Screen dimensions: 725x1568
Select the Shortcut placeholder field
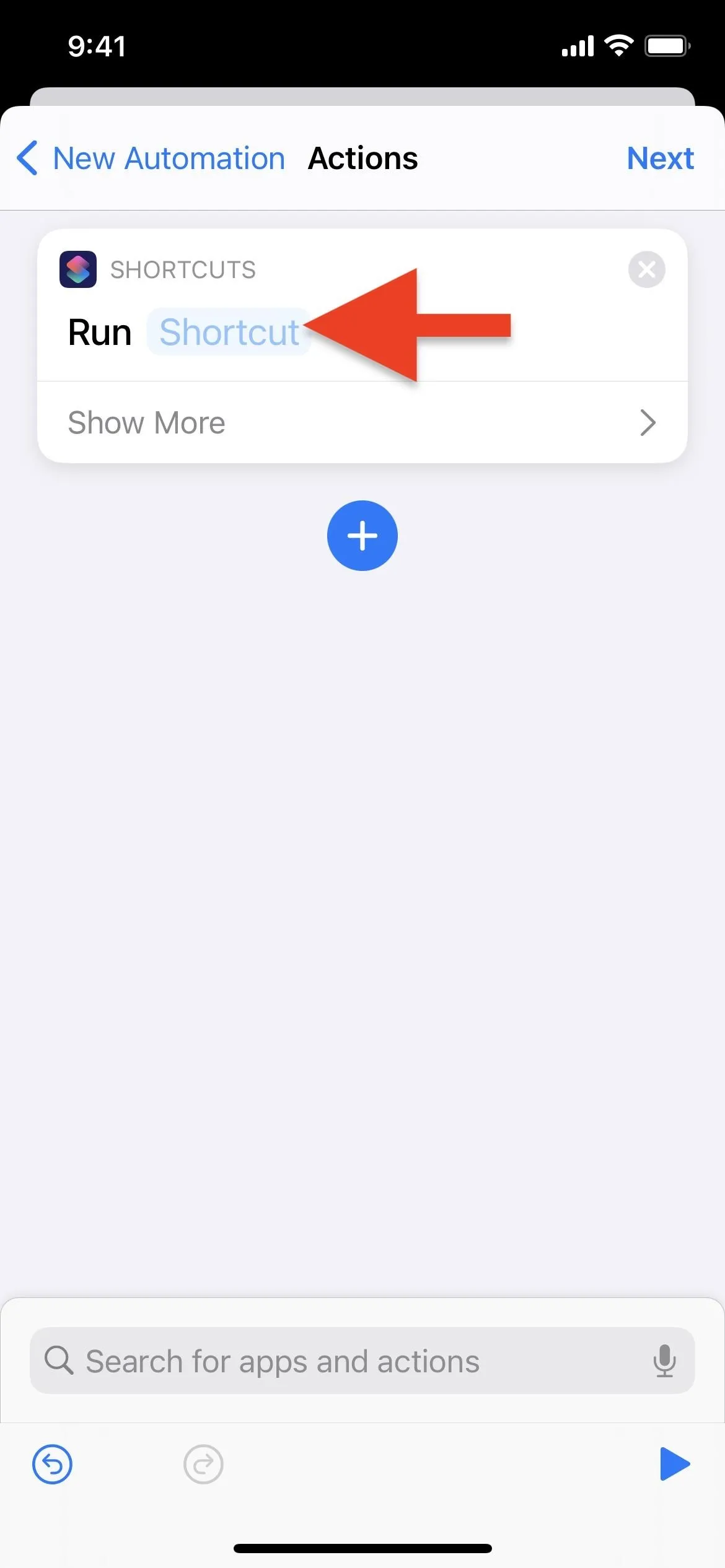pos(229,332)
